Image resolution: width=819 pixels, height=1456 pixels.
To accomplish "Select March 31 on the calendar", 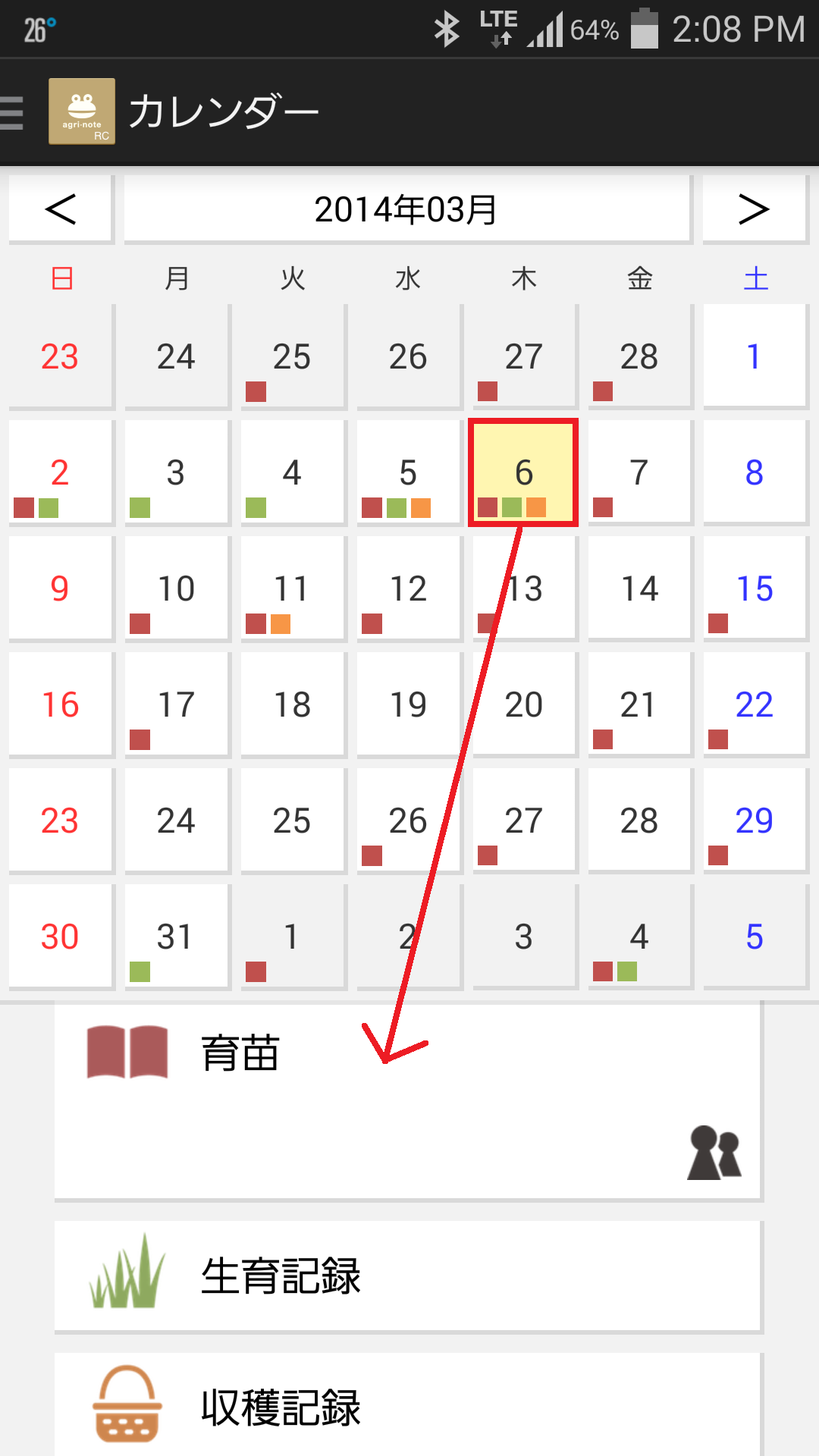I will point(177,937).
